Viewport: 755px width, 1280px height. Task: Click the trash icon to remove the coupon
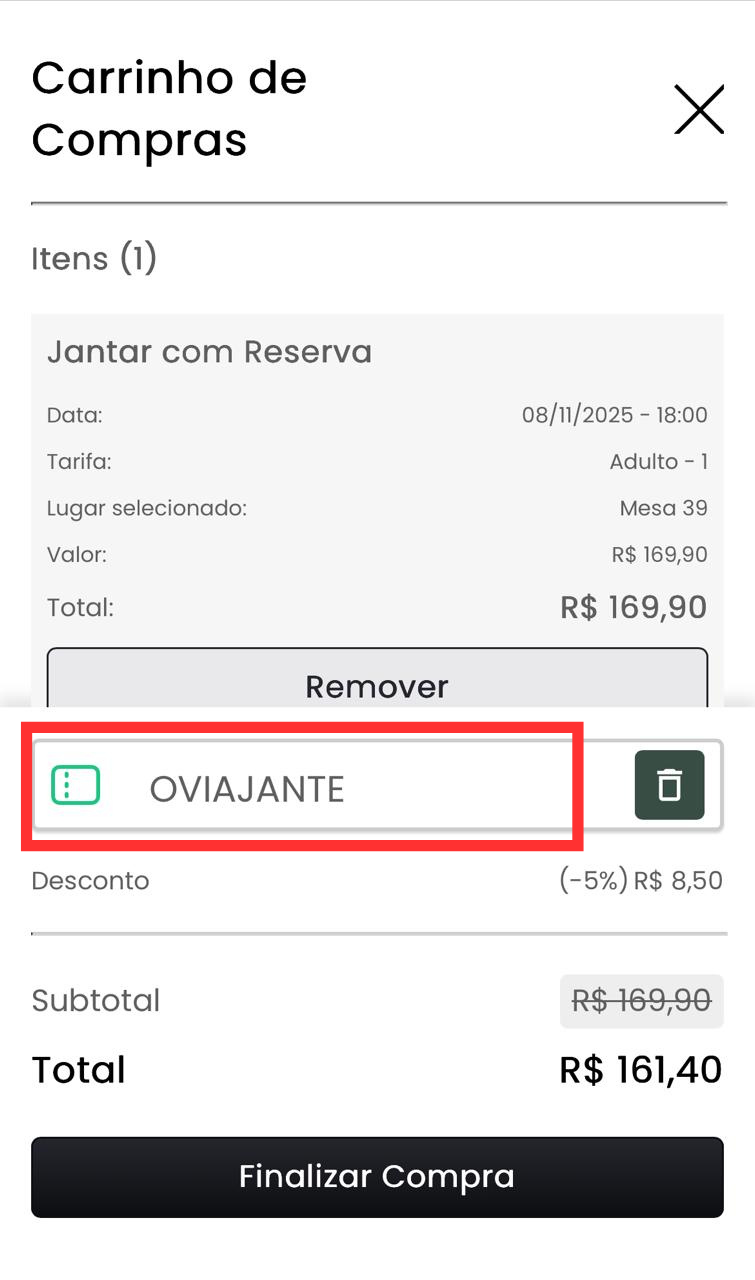669,785
